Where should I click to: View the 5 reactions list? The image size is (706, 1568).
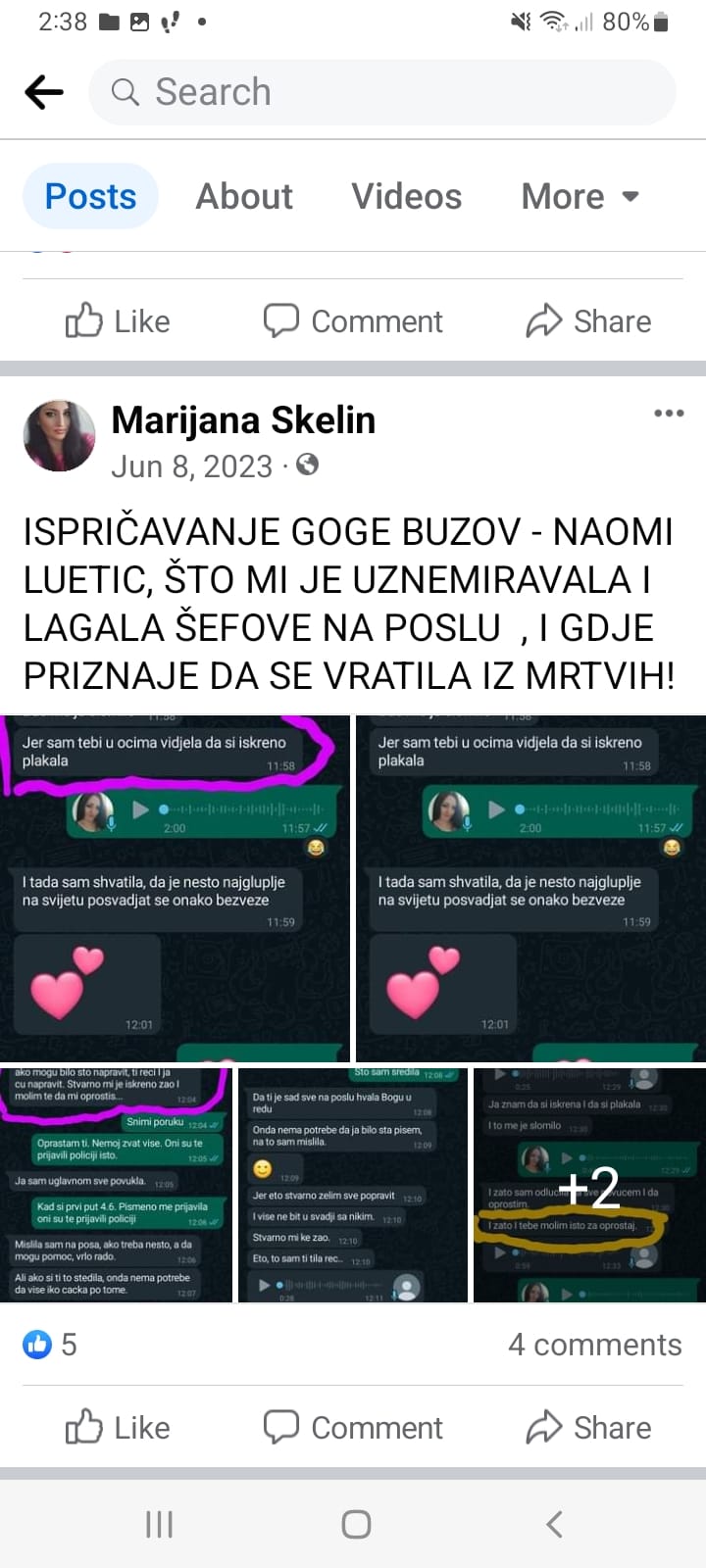49,1345
